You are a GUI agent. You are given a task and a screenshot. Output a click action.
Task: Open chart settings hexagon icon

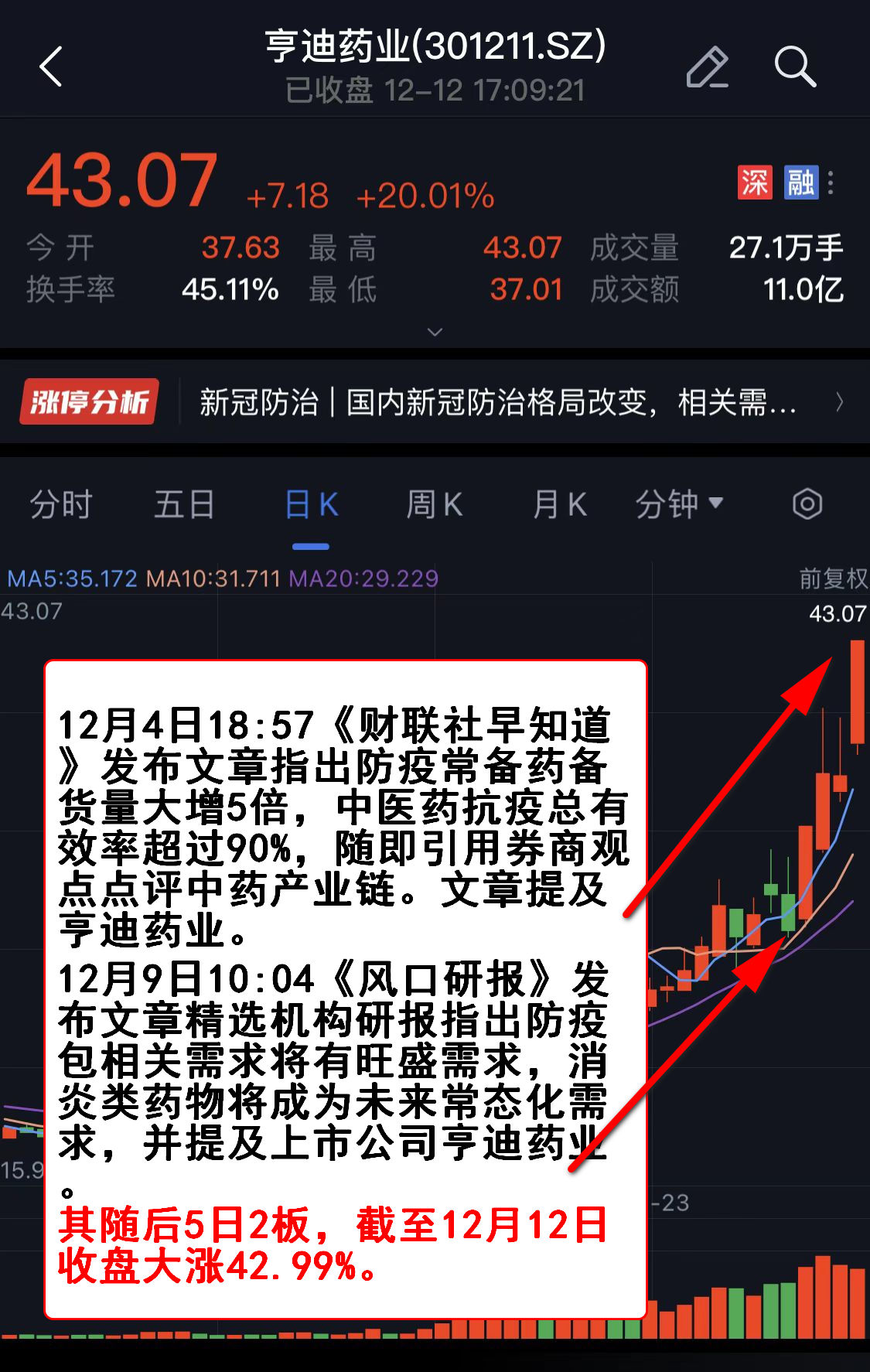pyautogui.click(x=807, y=504)
